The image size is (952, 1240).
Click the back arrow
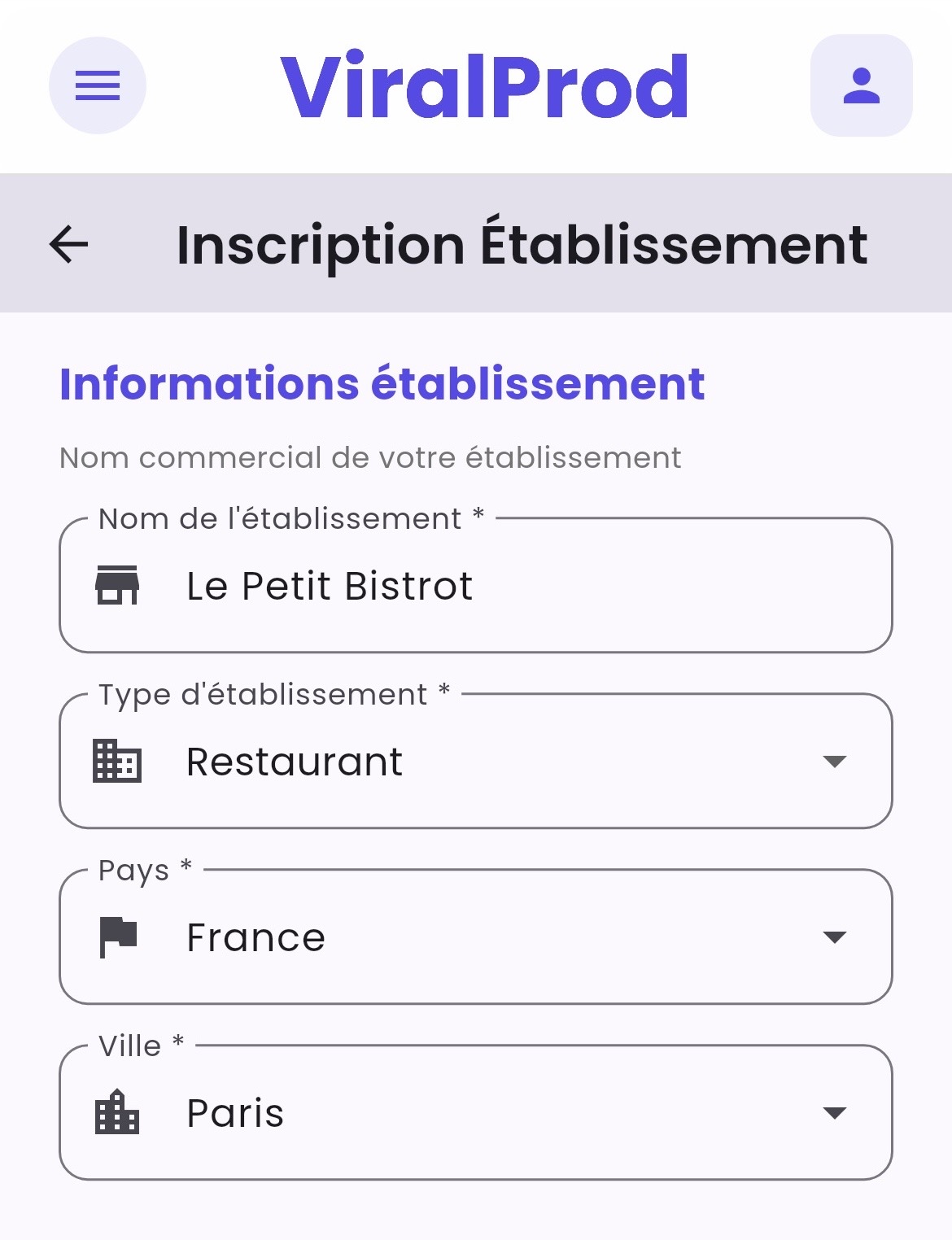(68, 244)
